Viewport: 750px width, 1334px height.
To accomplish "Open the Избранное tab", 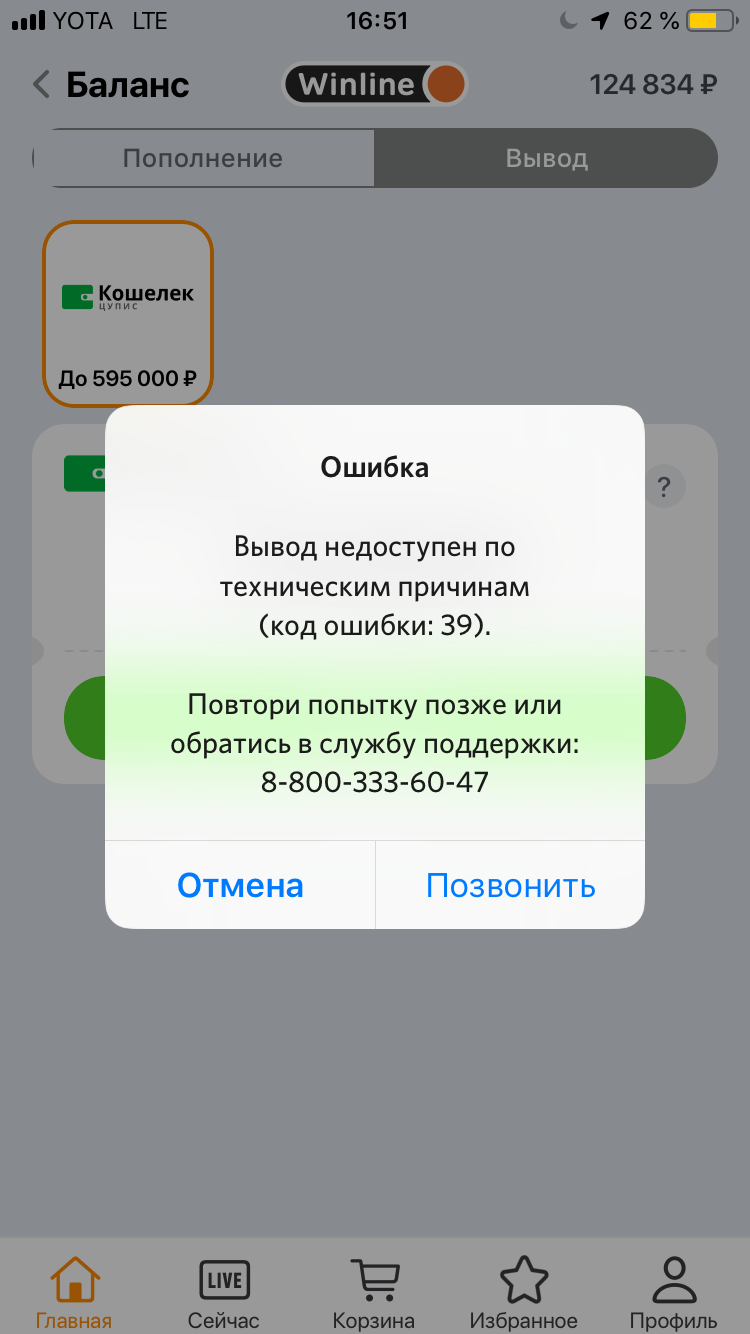I will (x=524, y=1292).
